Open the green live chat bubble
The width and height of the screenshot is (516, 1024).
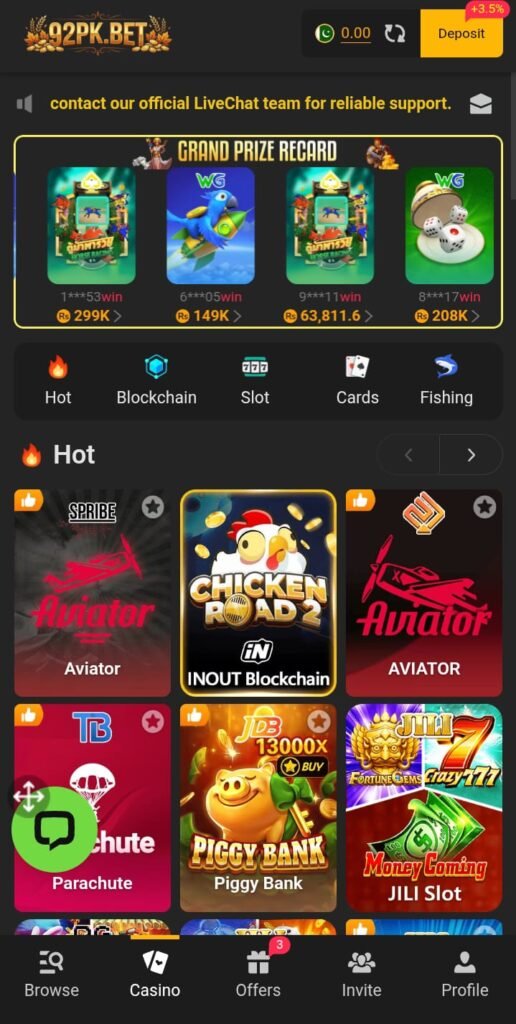[x=54, y=829]
